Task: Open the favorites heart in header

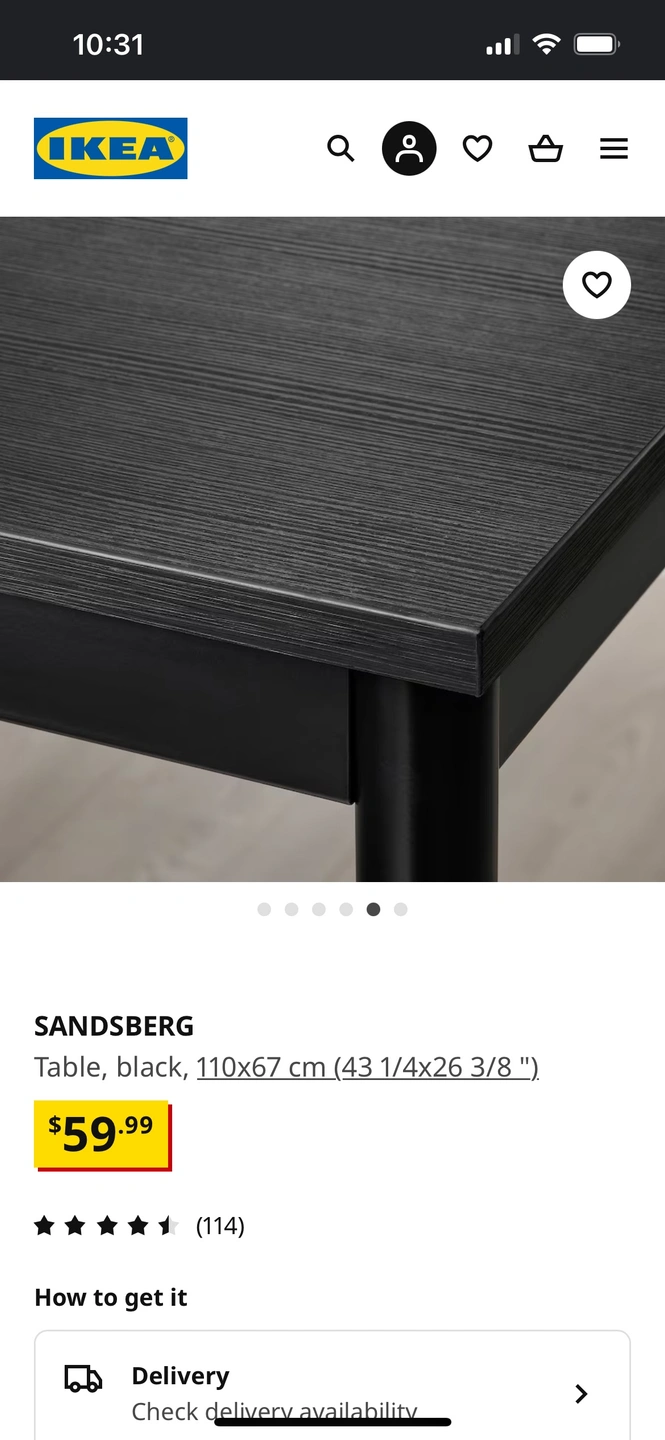Action: click(477, 149)
